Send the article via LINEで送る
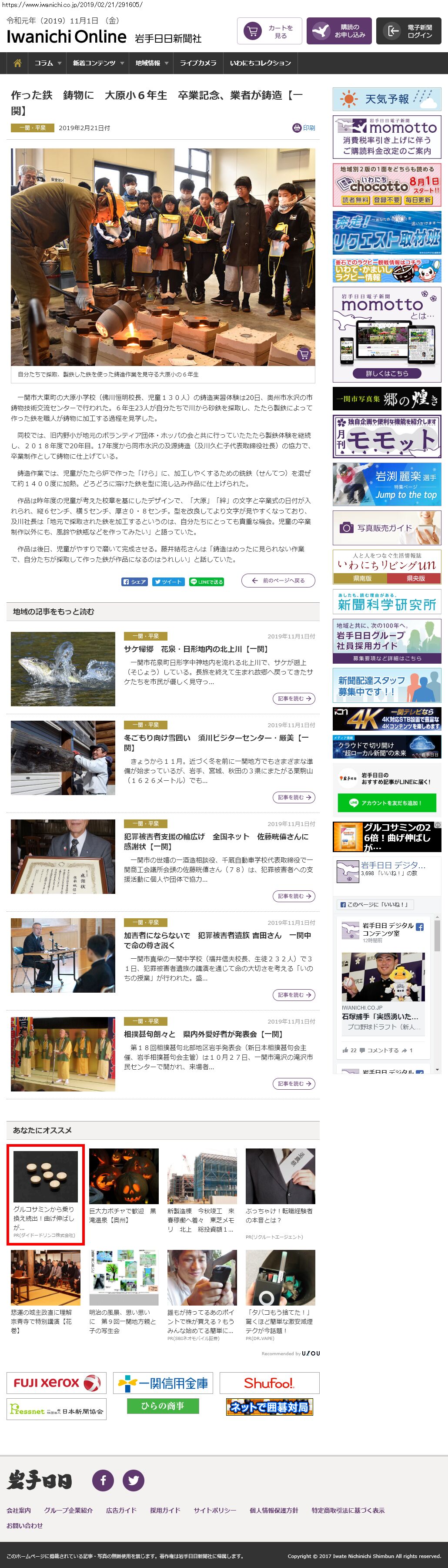Viewport: 448px width, 1568px height. click(206, 581)
